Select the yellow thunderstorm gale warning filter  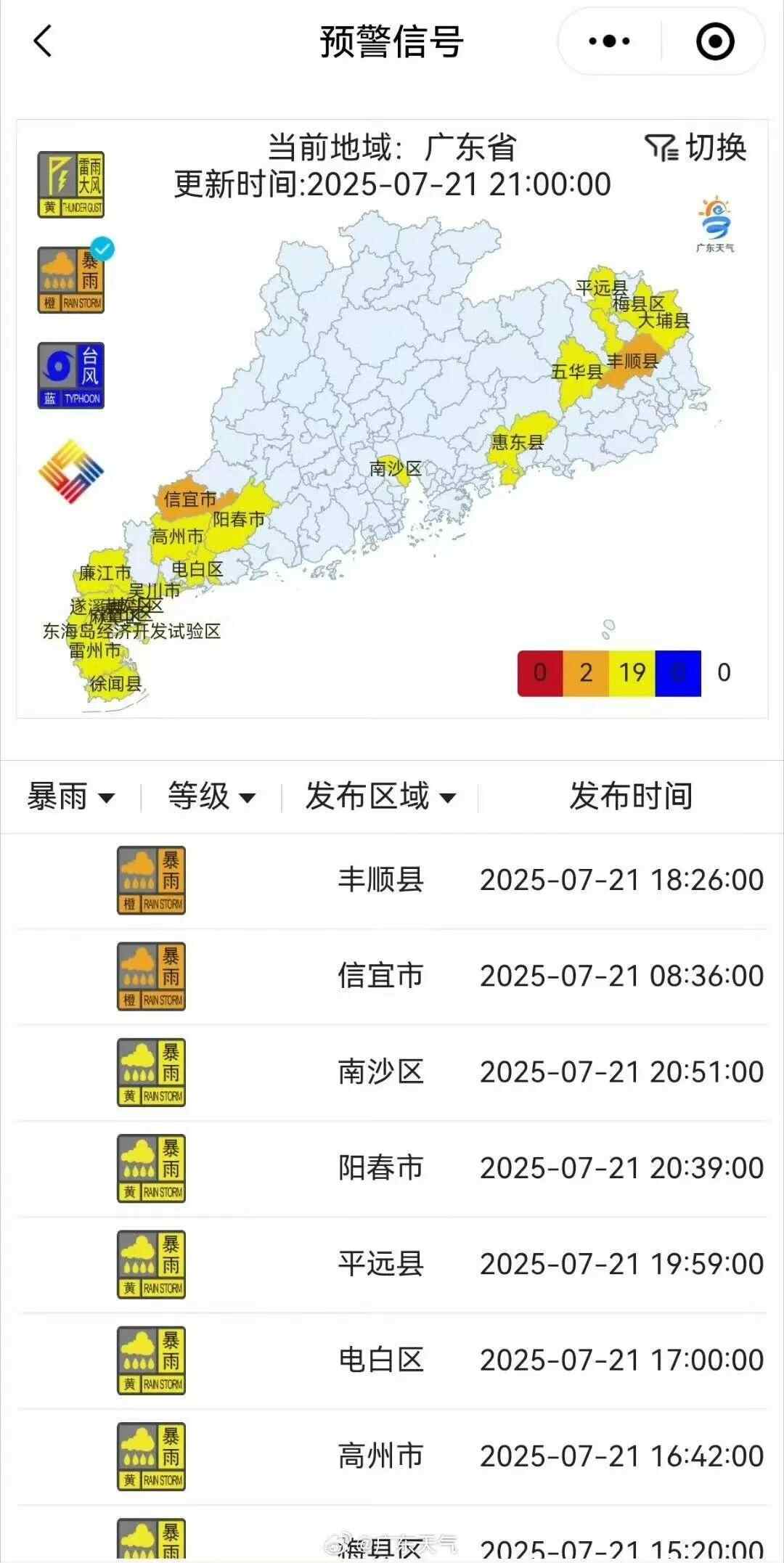(71, 184)
